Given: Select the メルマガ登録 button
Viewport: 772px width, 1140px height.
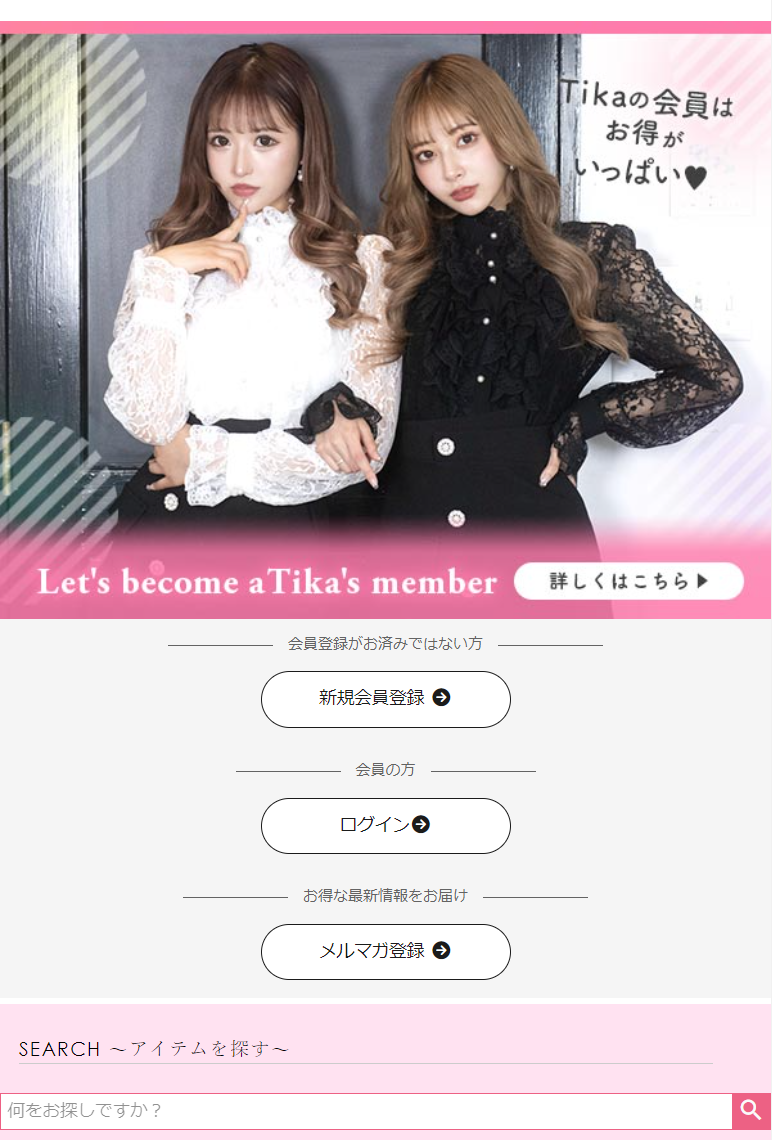Looking at the screenshot, I should pyautogui.click(x=385, y=952).
